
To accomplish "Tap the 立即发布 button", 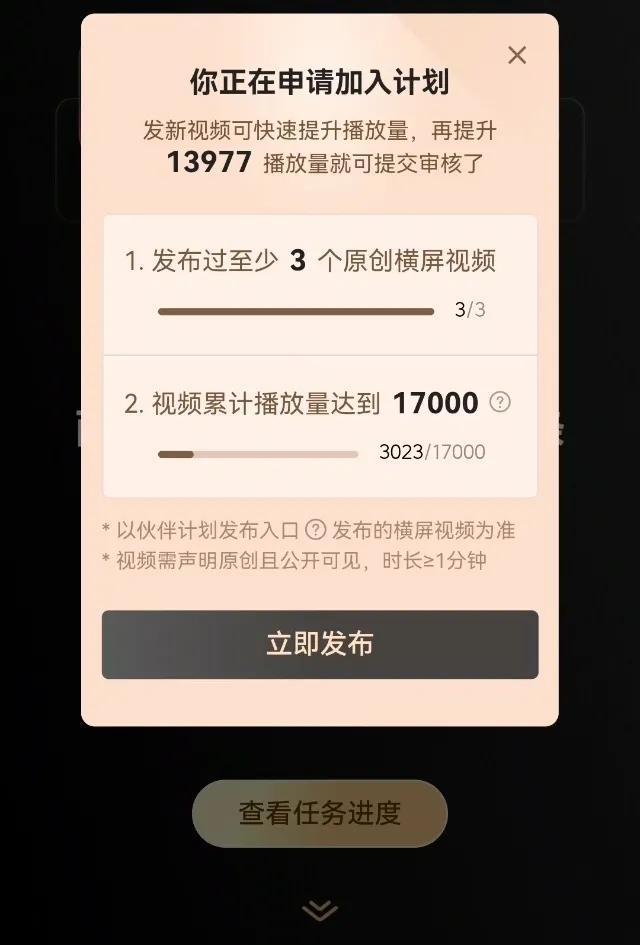I will tap(320, 645).
